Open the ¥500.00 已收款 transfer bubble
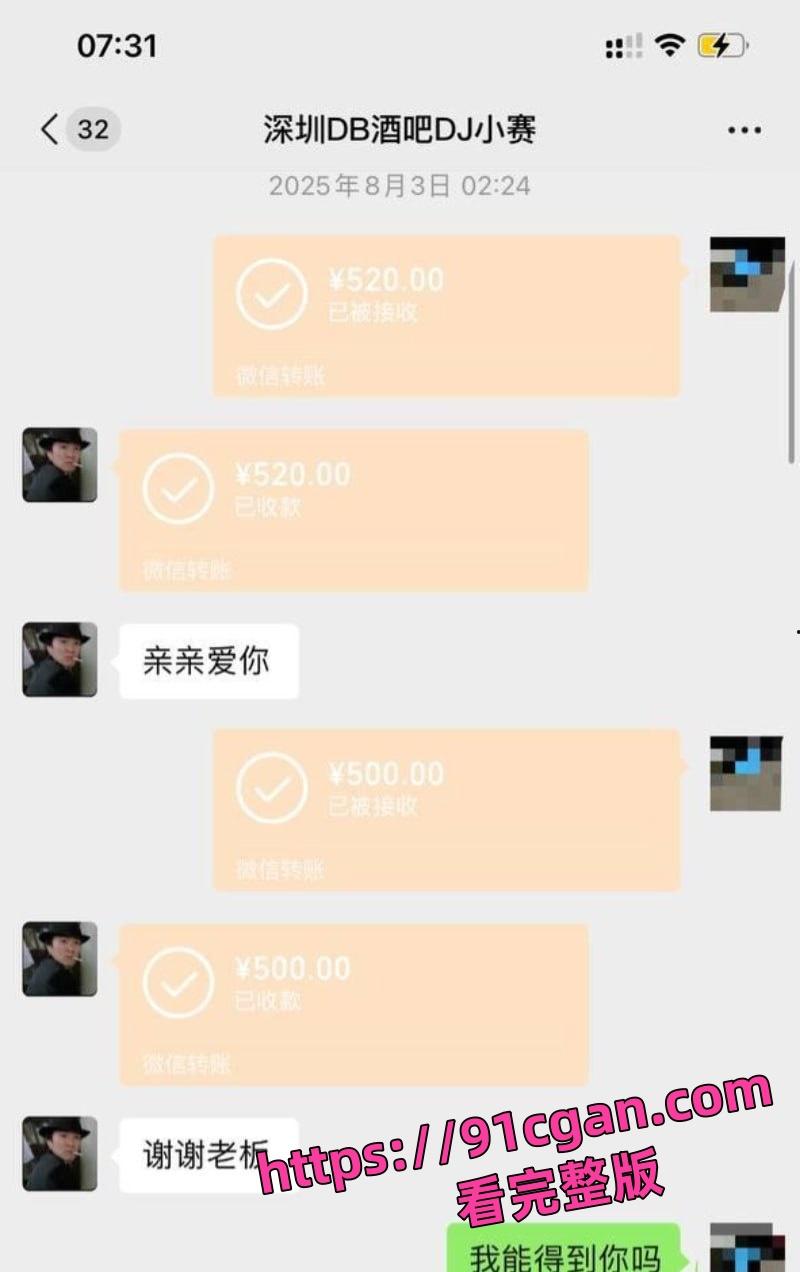 pos(355,1000)
